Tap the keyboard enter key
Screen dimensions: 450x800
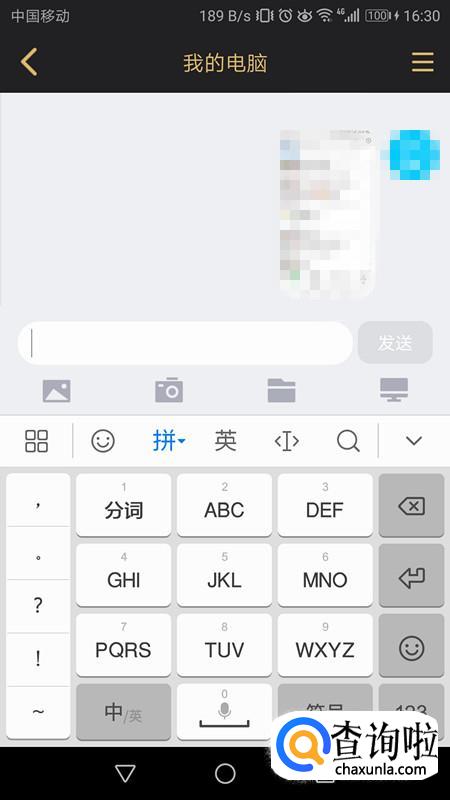tap(411, 576)
